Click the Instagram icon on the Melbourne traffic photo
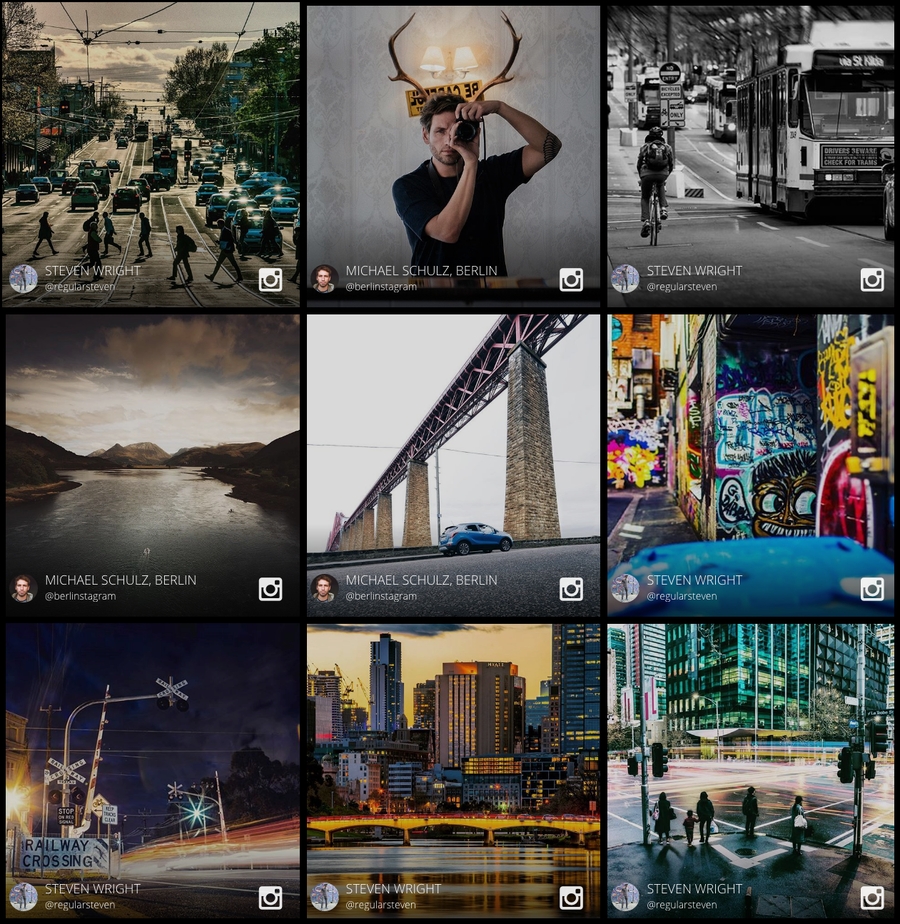Viewport: 900px width, 924px height. 271,281
